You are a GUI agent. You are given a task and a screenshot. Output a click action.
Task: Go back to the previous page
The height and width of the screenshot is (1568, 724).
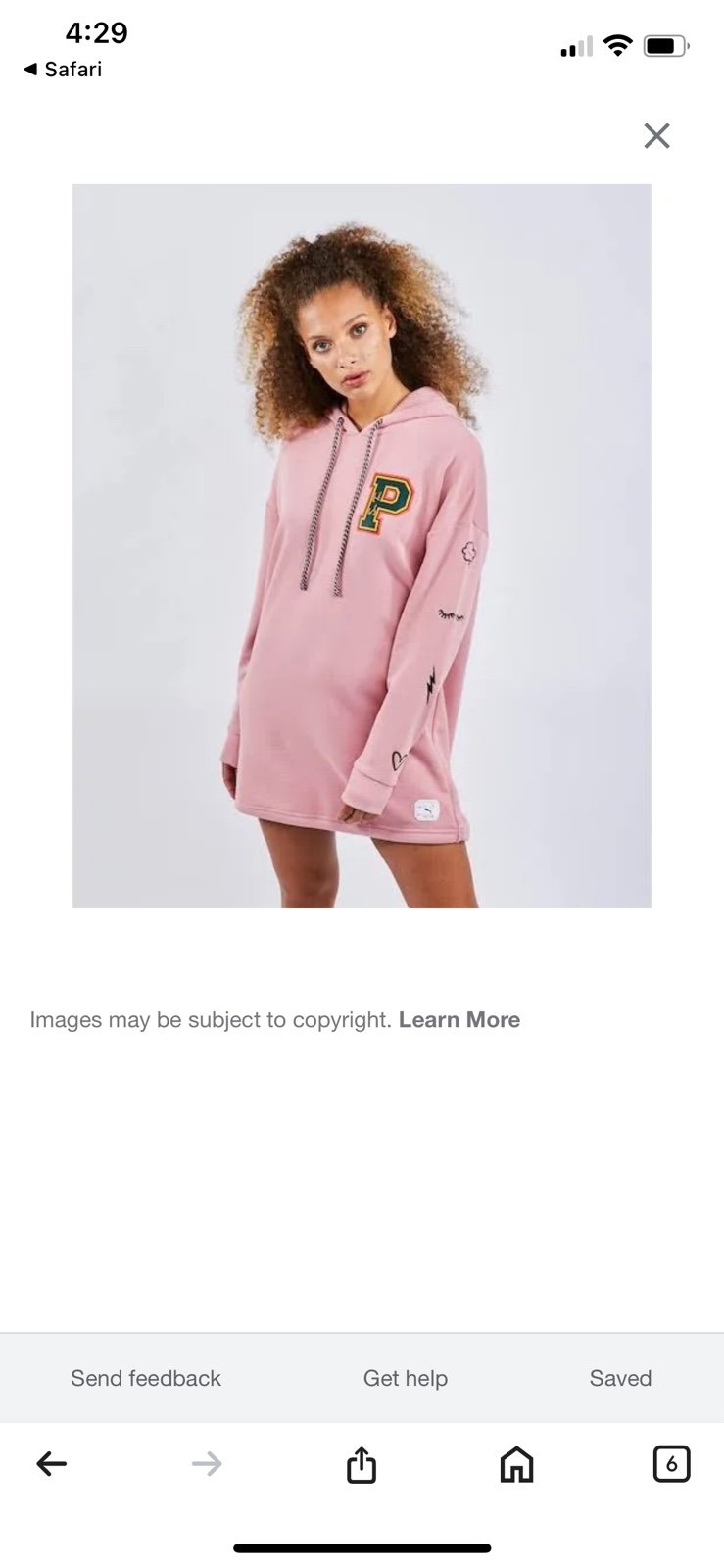click(52, 1464)
